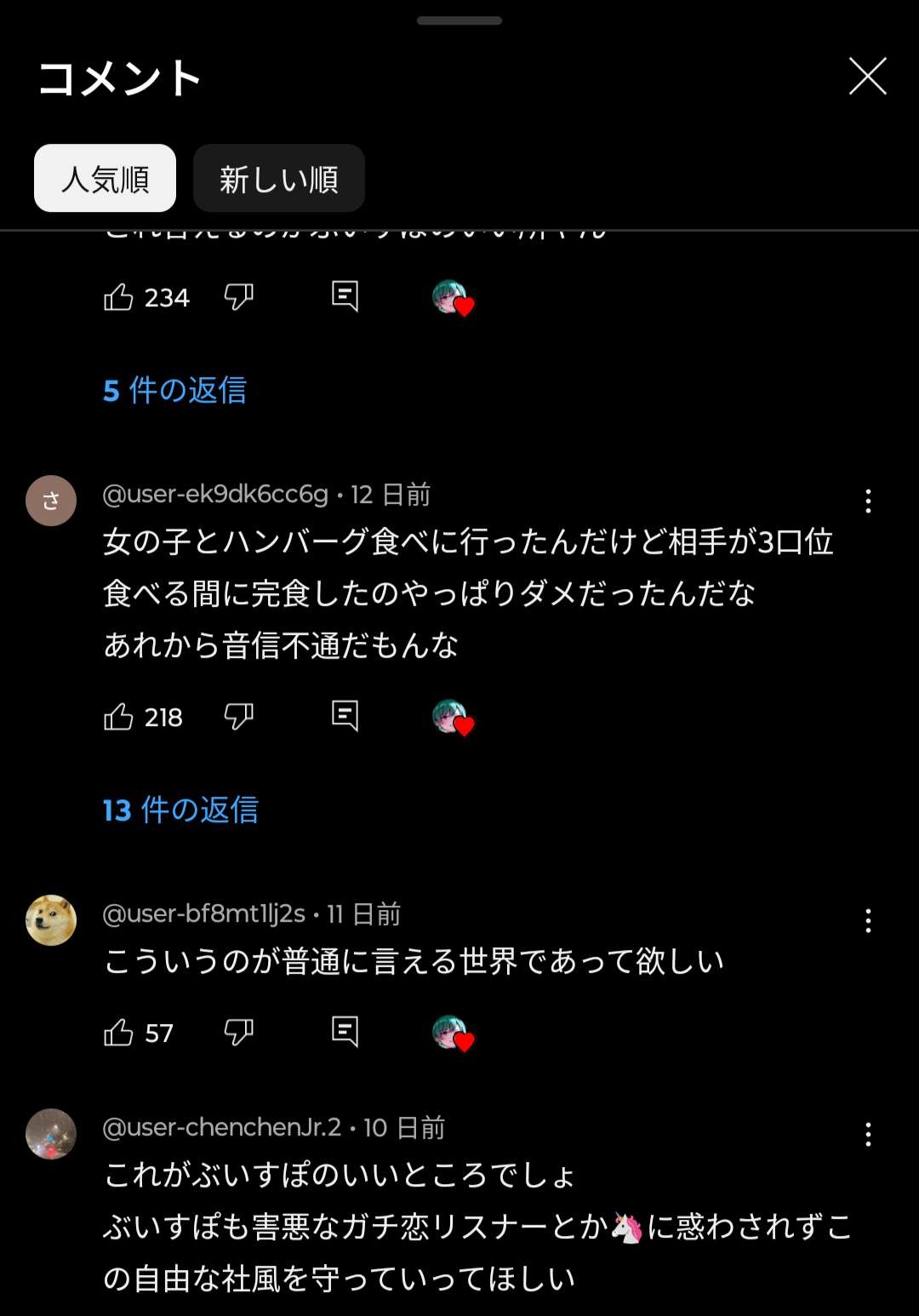The width and height of the screenshot is (919, 1316).
Task: Select the 人気順 sort chip
Action: tap(105, 179)
